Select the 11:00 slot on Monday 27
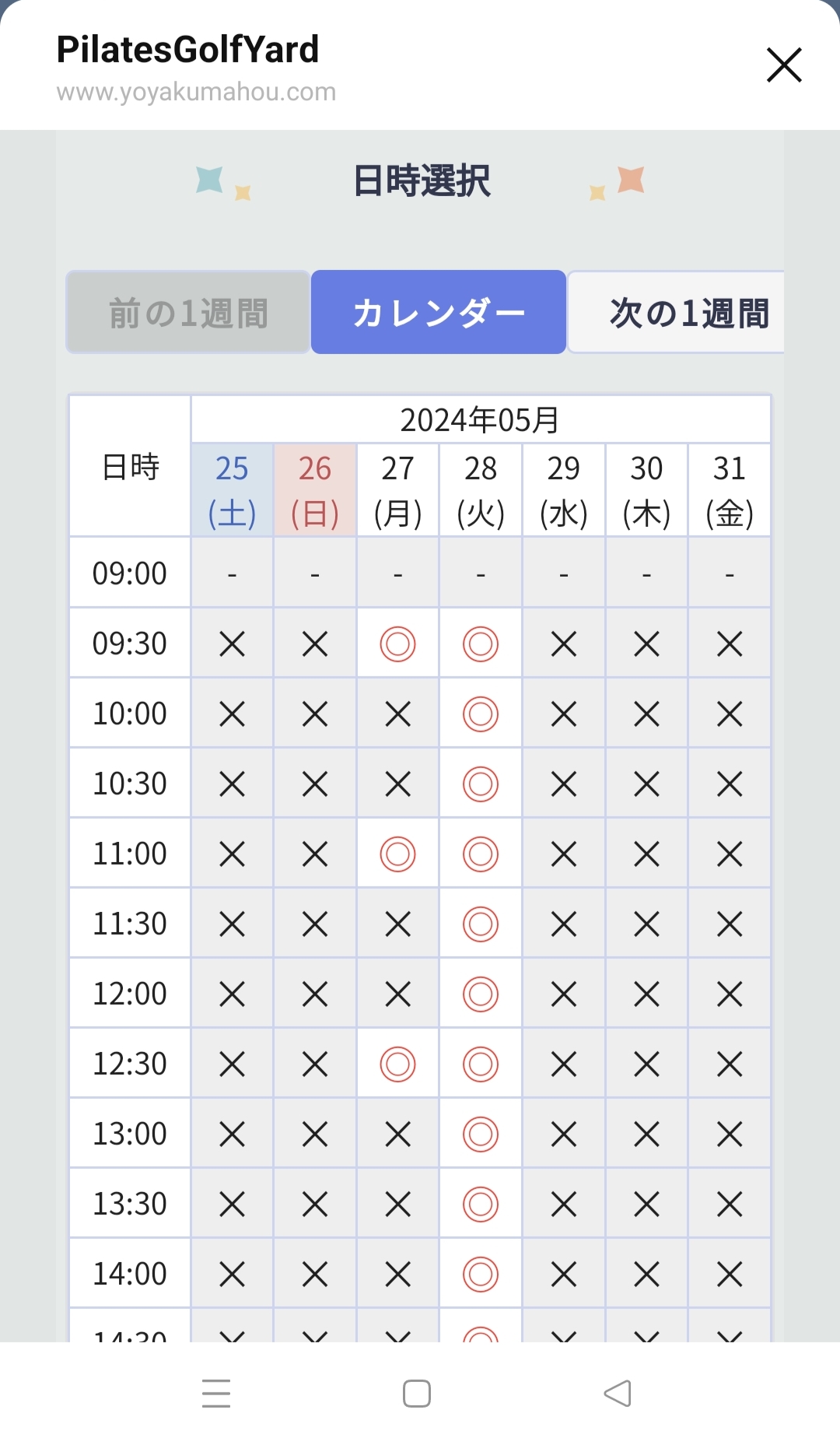Screen dimensions: 840x1445 (x=397, y=854)
